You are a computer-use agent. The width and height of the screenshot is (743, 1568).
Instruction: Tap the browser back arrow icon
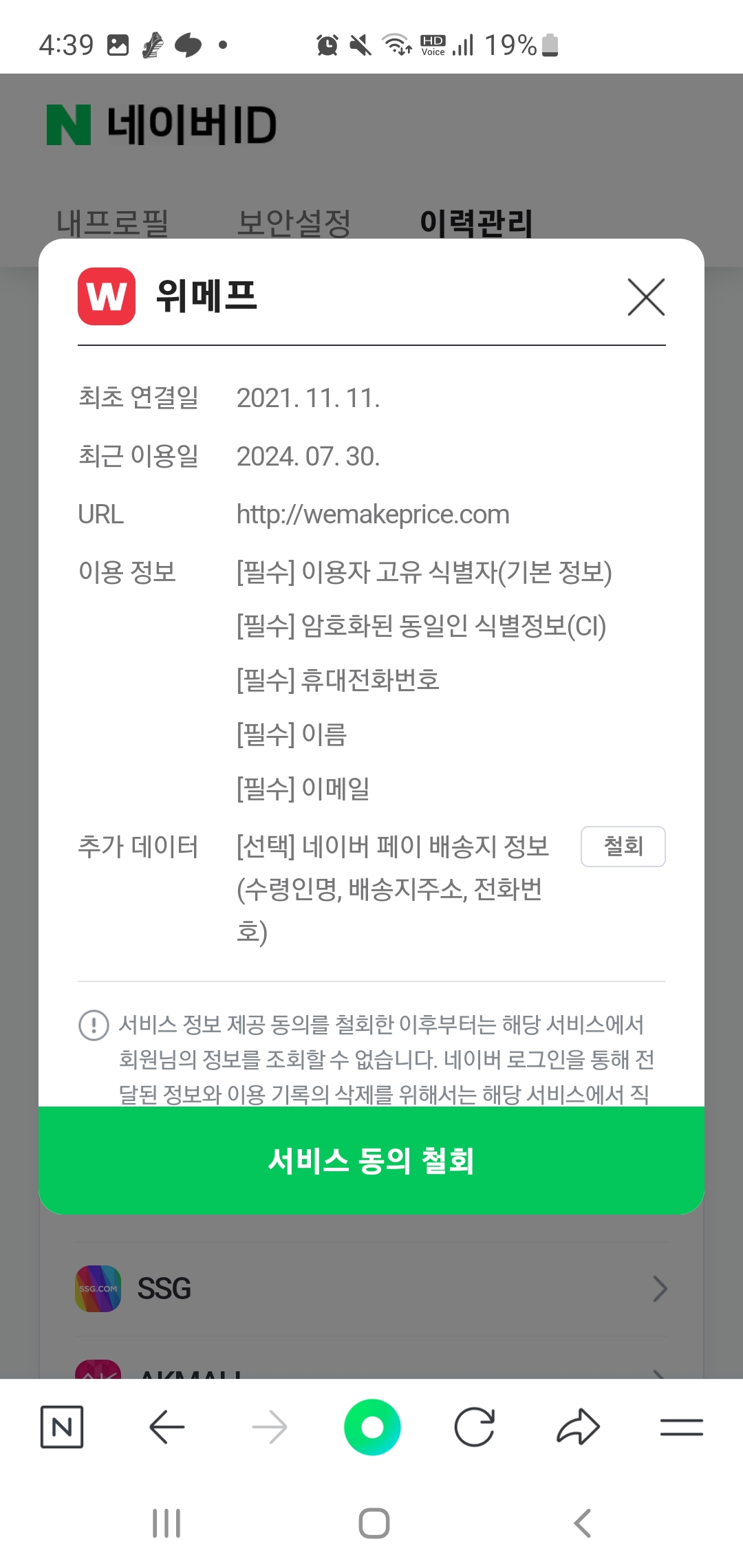coord(165,1426)
